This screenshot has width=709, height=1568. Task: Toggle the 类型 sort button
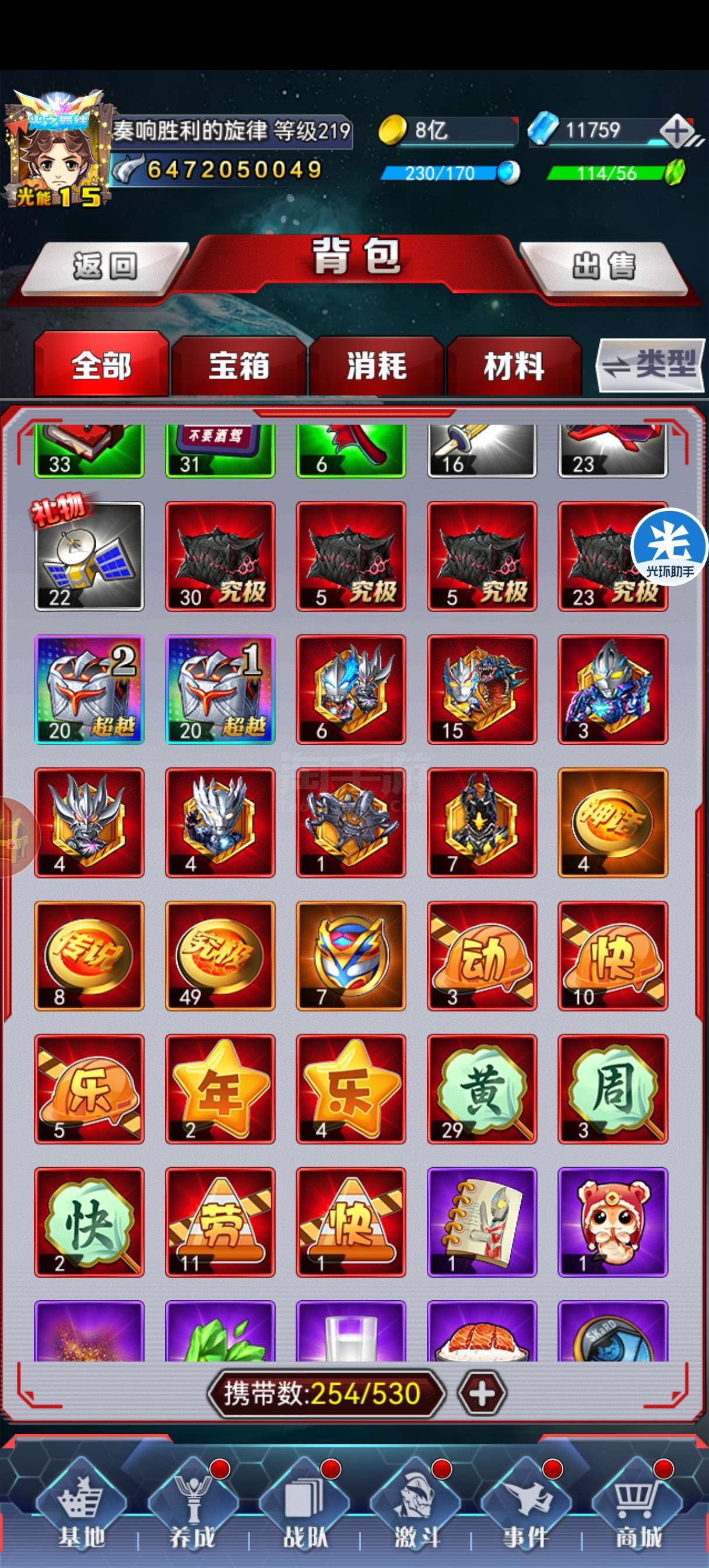[650, 365]
